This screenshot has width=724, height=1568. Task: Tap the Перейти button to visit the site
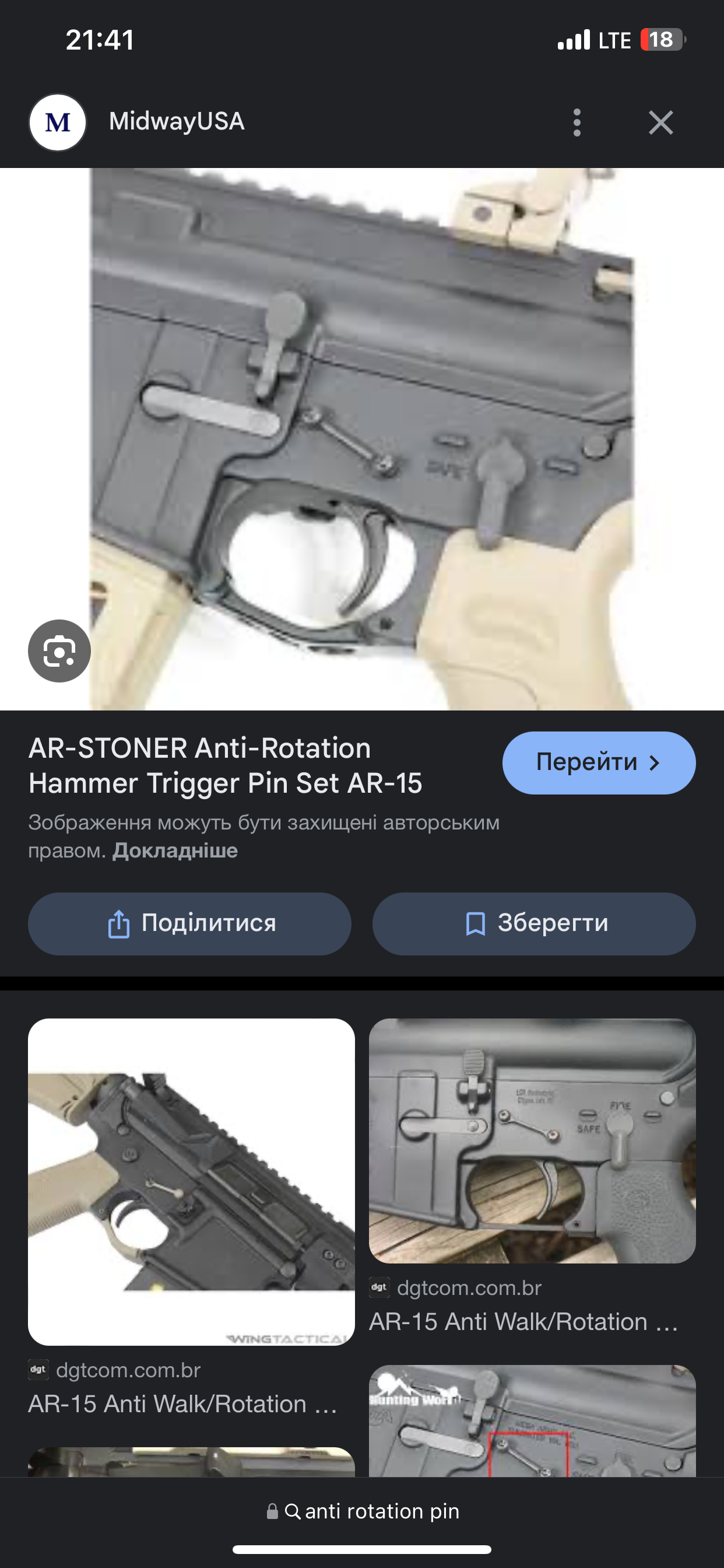click(598, 762)
